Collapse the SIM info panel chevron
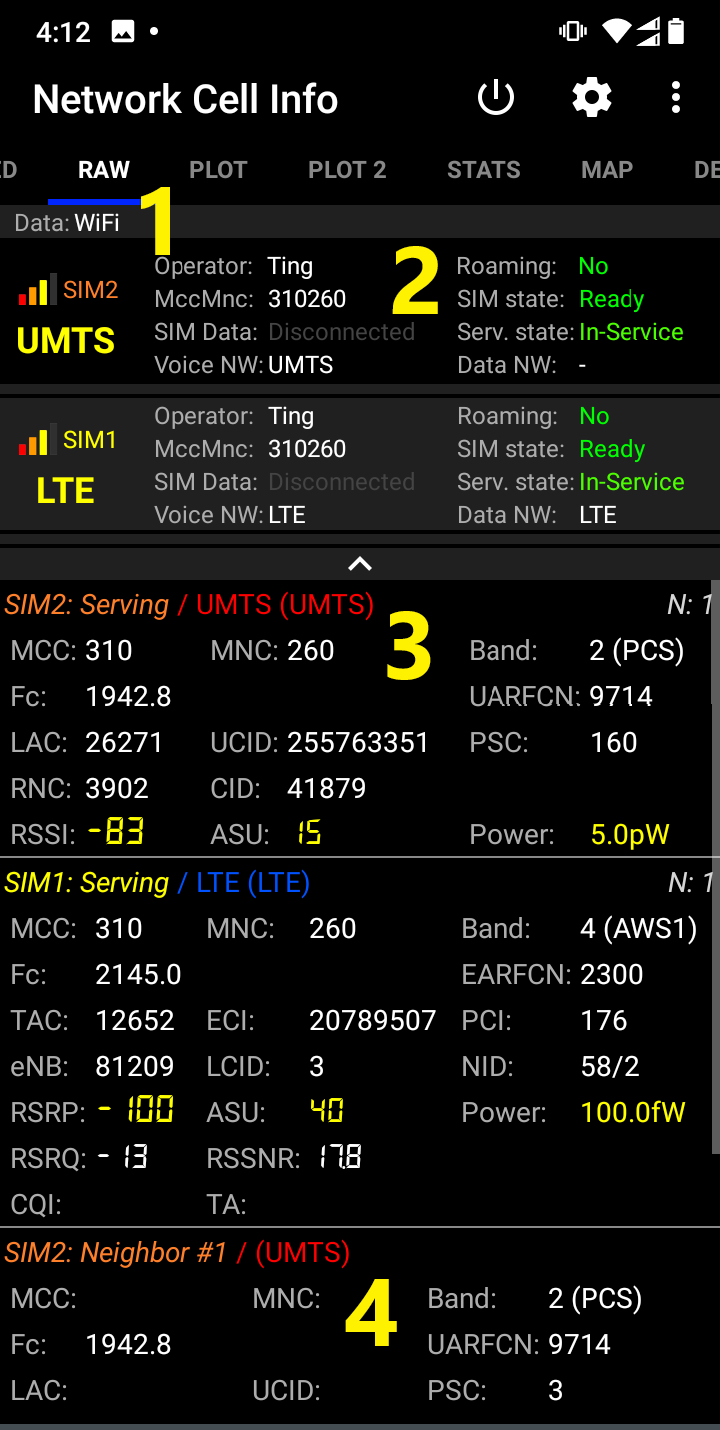 click(360, 564)
